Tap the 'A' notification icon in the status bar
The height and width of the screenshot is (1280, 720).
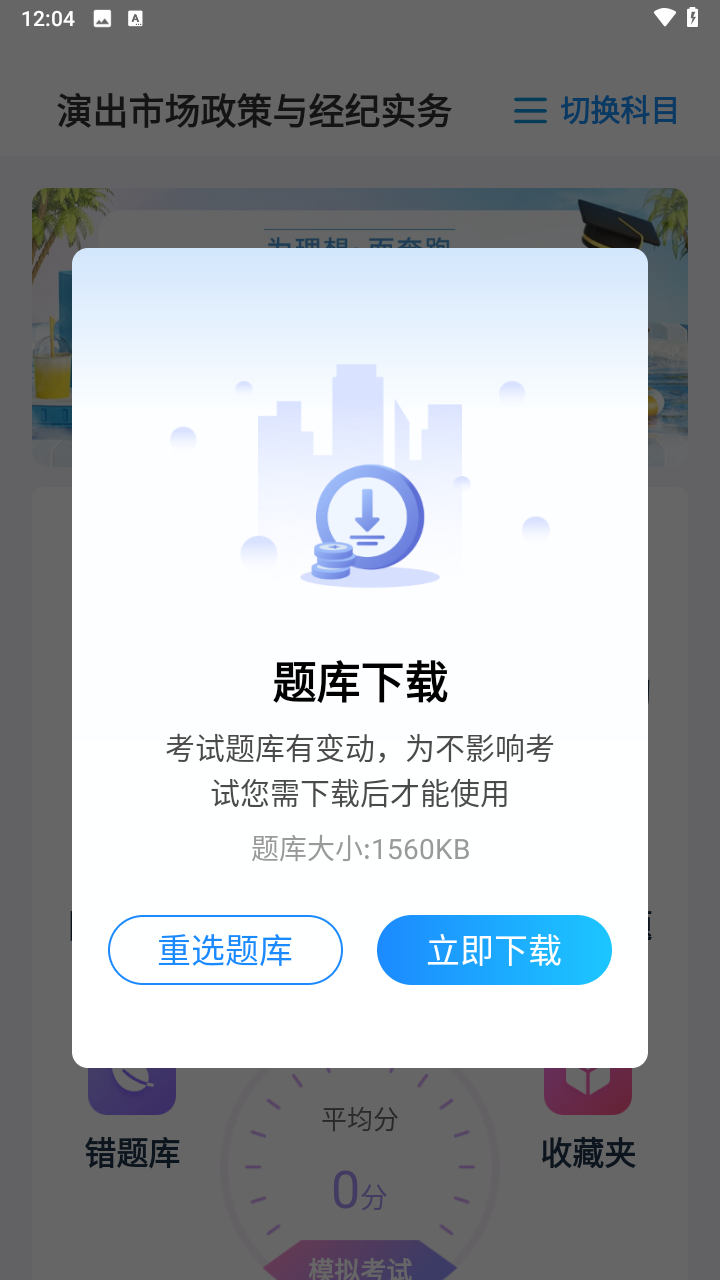click(135, 17)
